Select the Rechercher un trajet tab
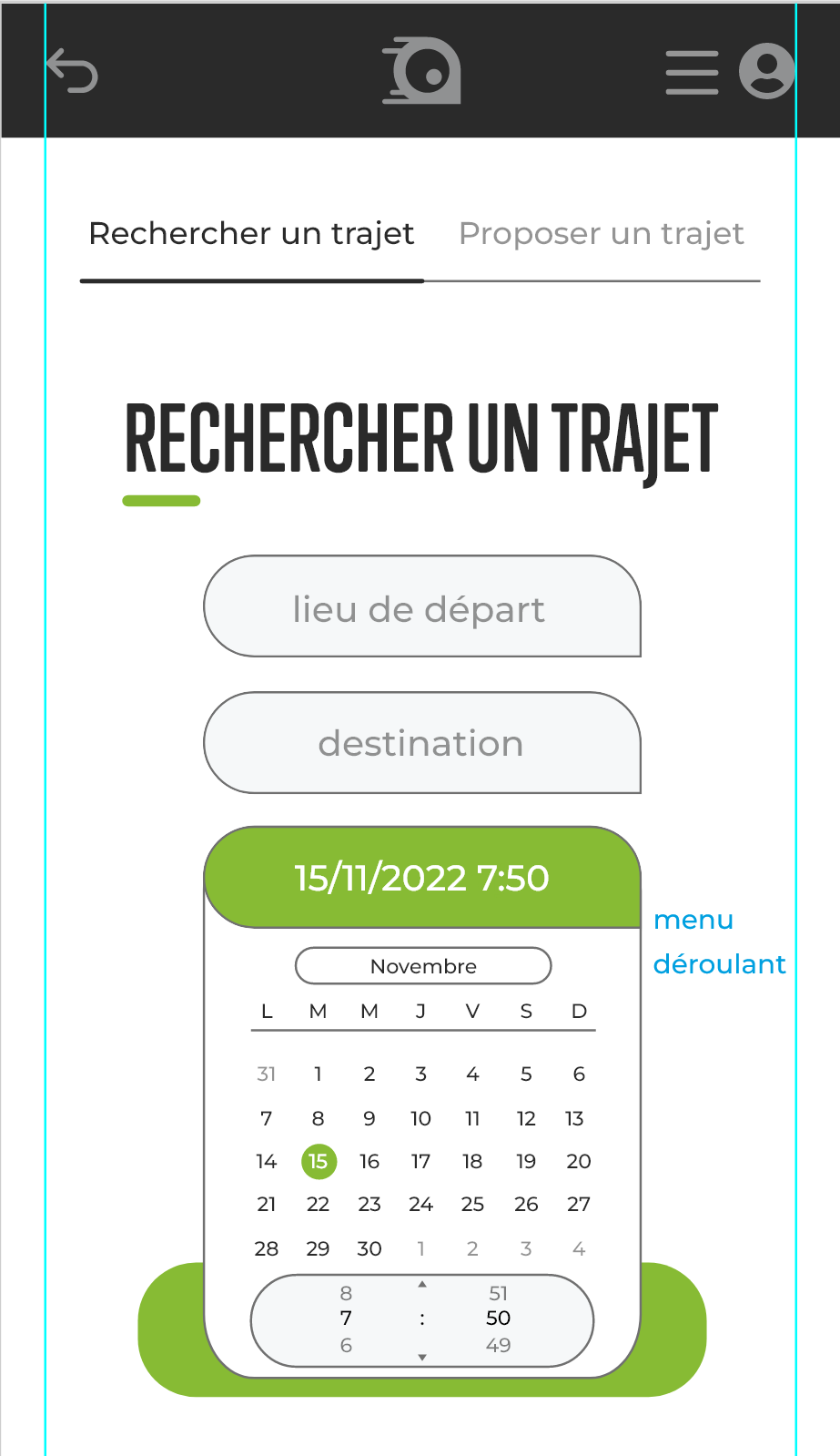 coord(251,234)
